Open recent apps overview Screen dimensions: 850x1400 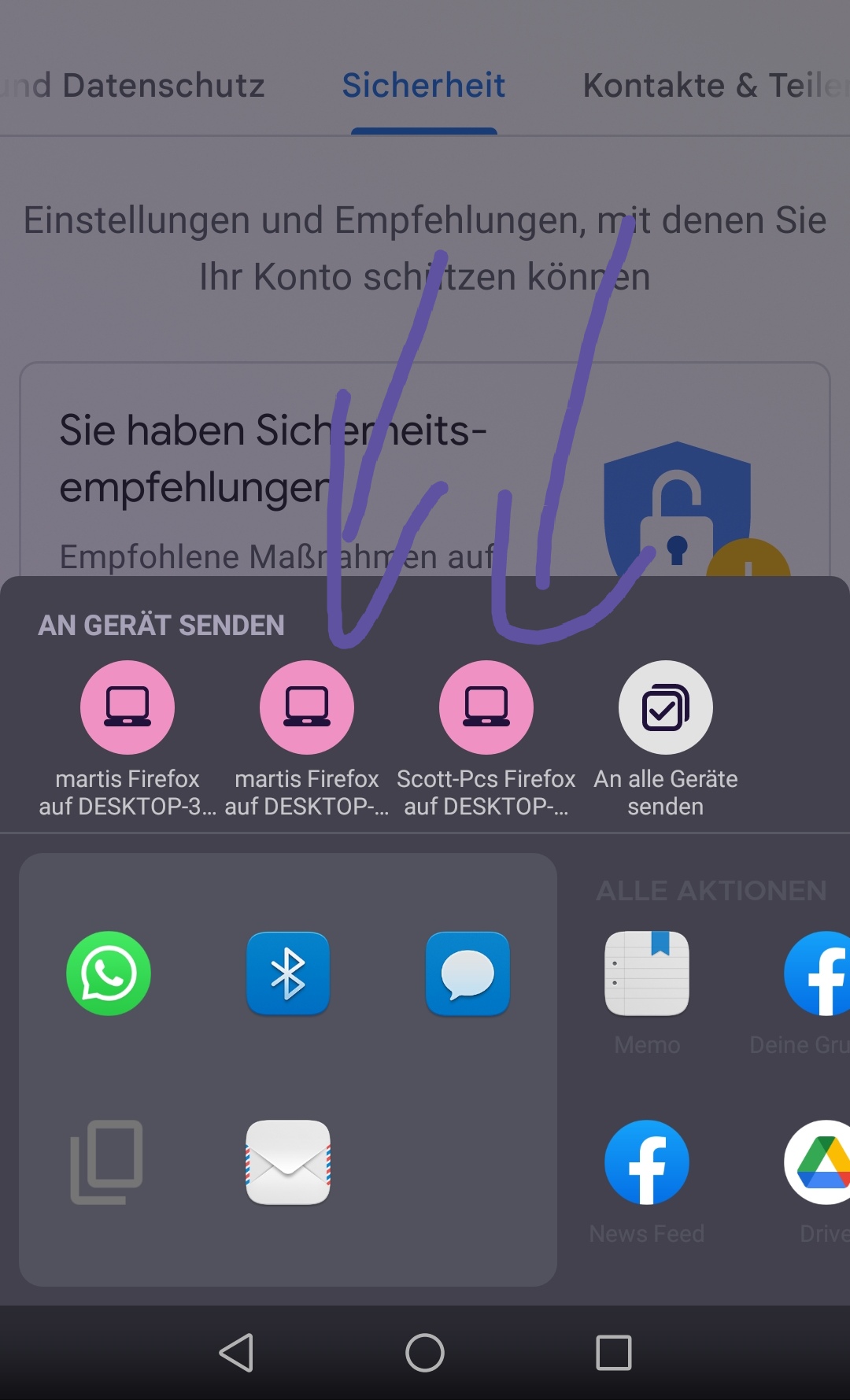pos(614,1353)
